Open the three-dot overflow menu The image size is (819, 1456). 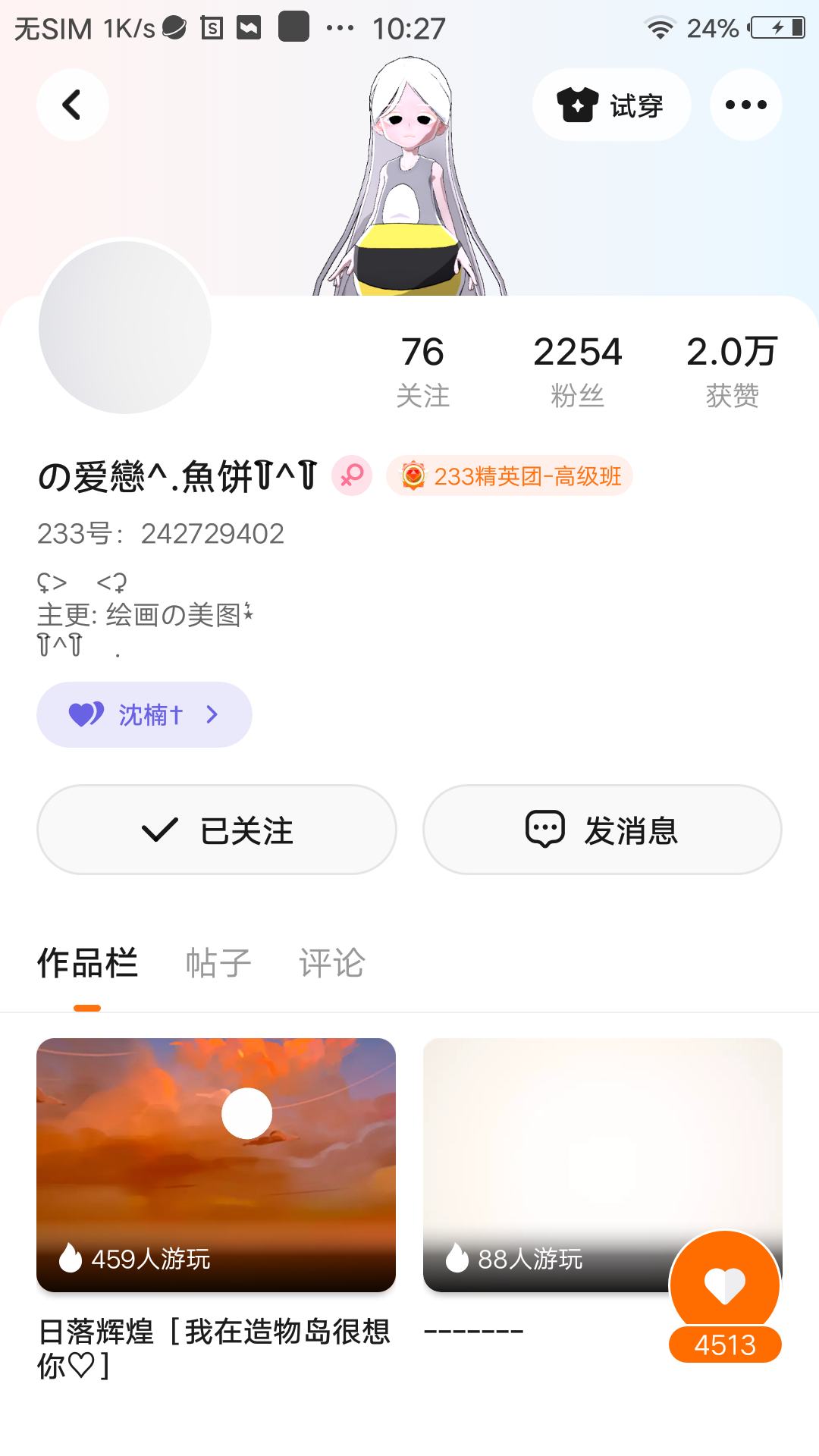pos(745,105)
